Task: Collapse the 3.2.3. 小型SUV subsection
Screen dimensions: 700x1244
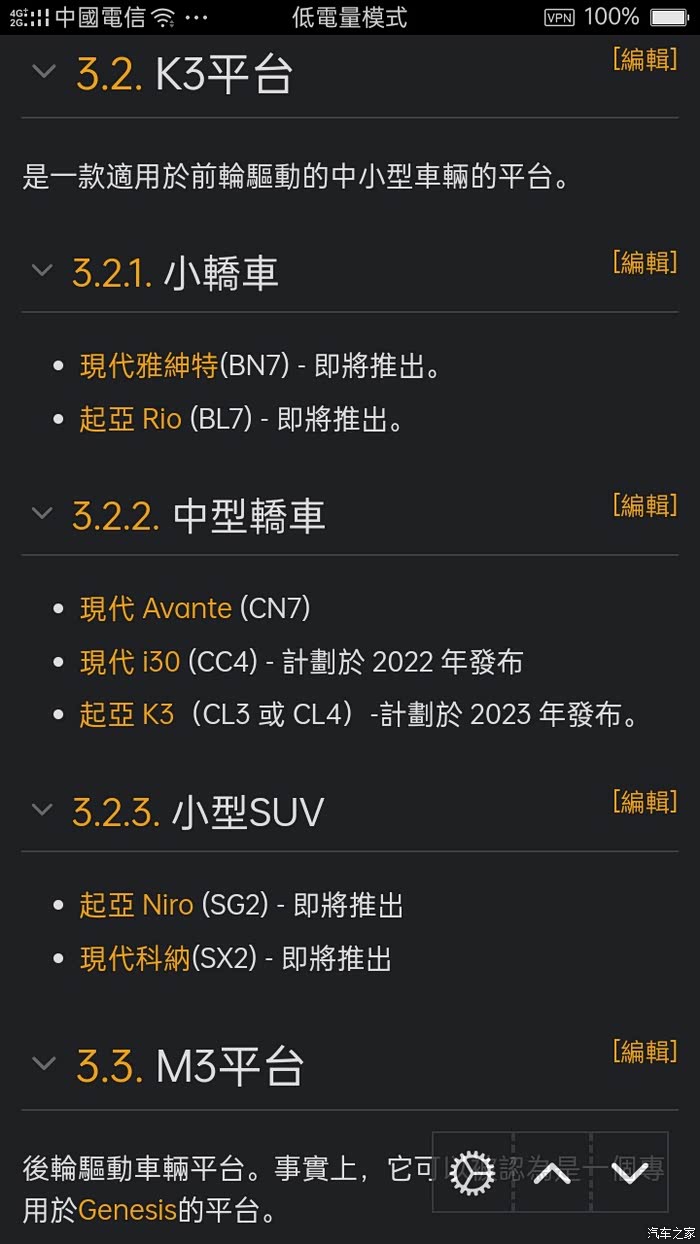Action: [x=42, y=810]
